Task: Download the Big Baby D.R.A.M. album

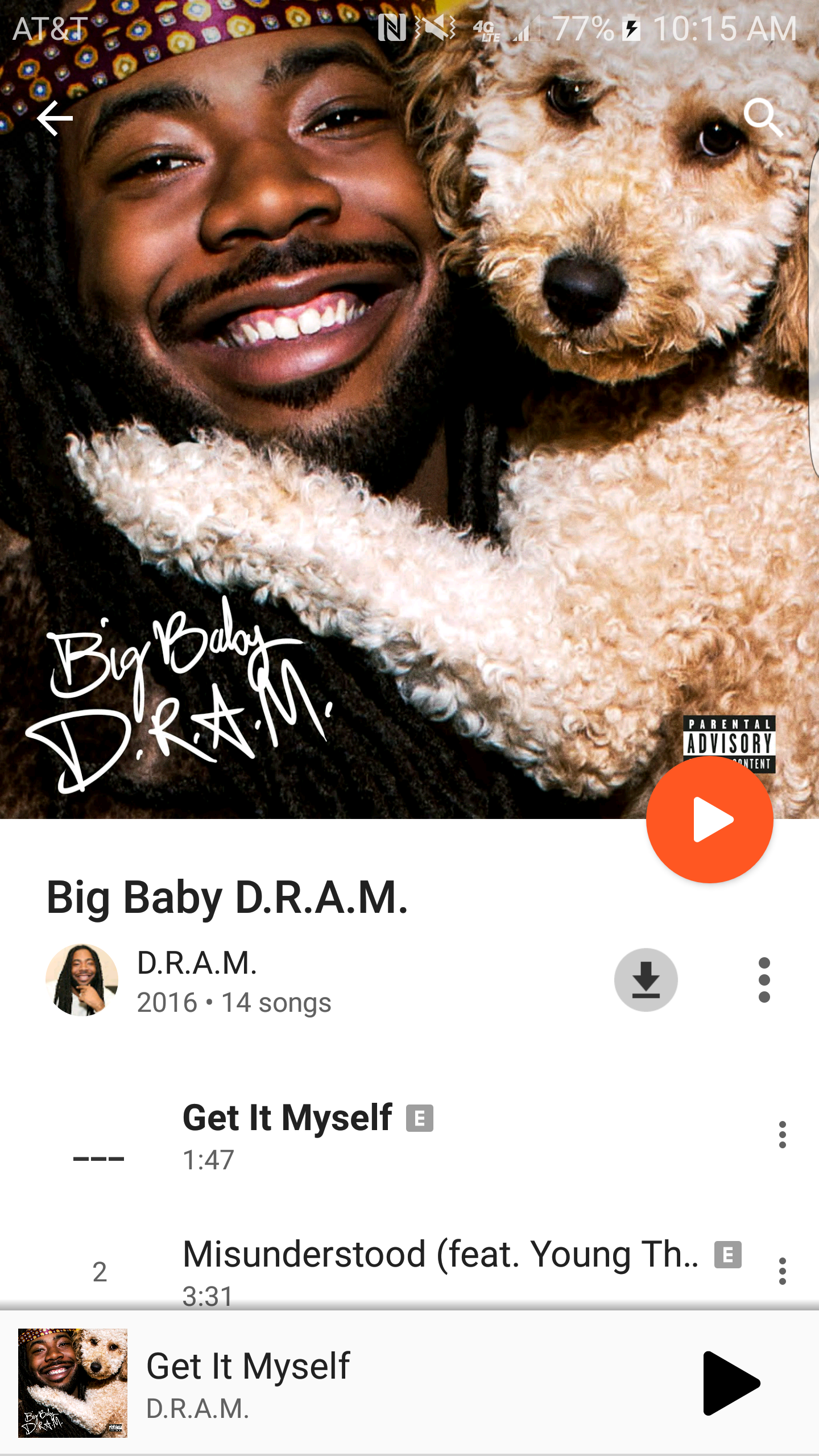Action: (646, 979)
